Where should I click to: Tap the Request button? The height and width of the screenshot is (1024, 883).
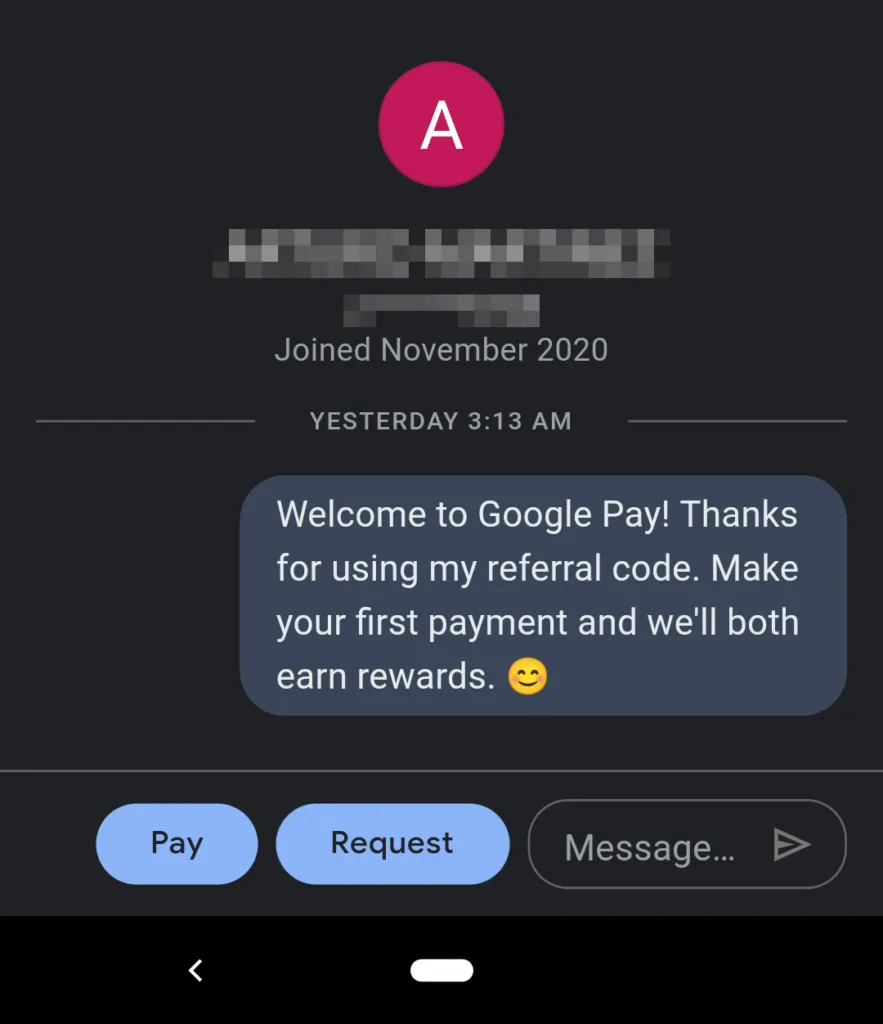pyautogui.click(x=392, y=844)
